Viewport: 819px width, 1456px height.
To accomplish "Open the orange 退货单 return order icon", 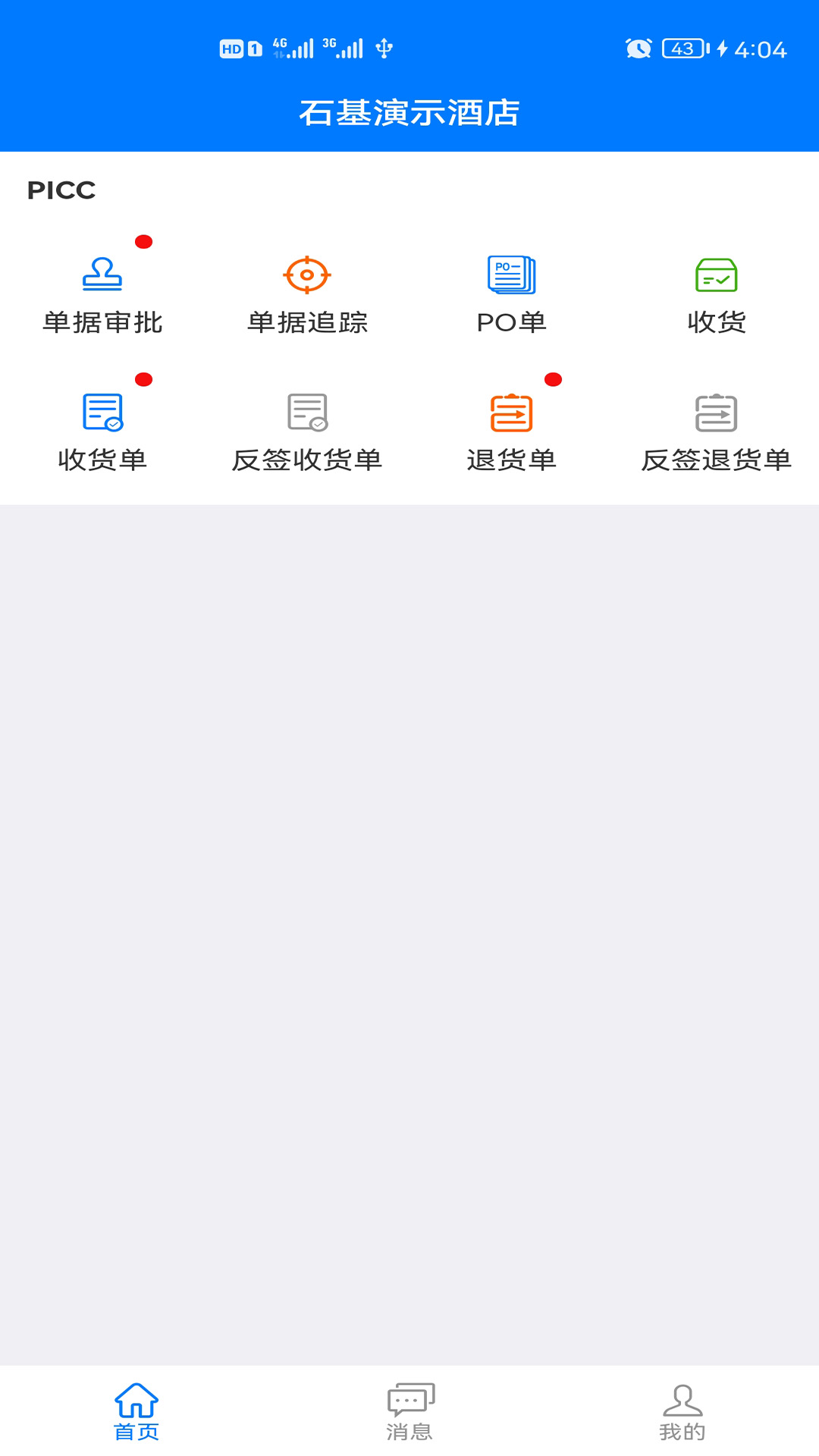I will click(511, 413).
